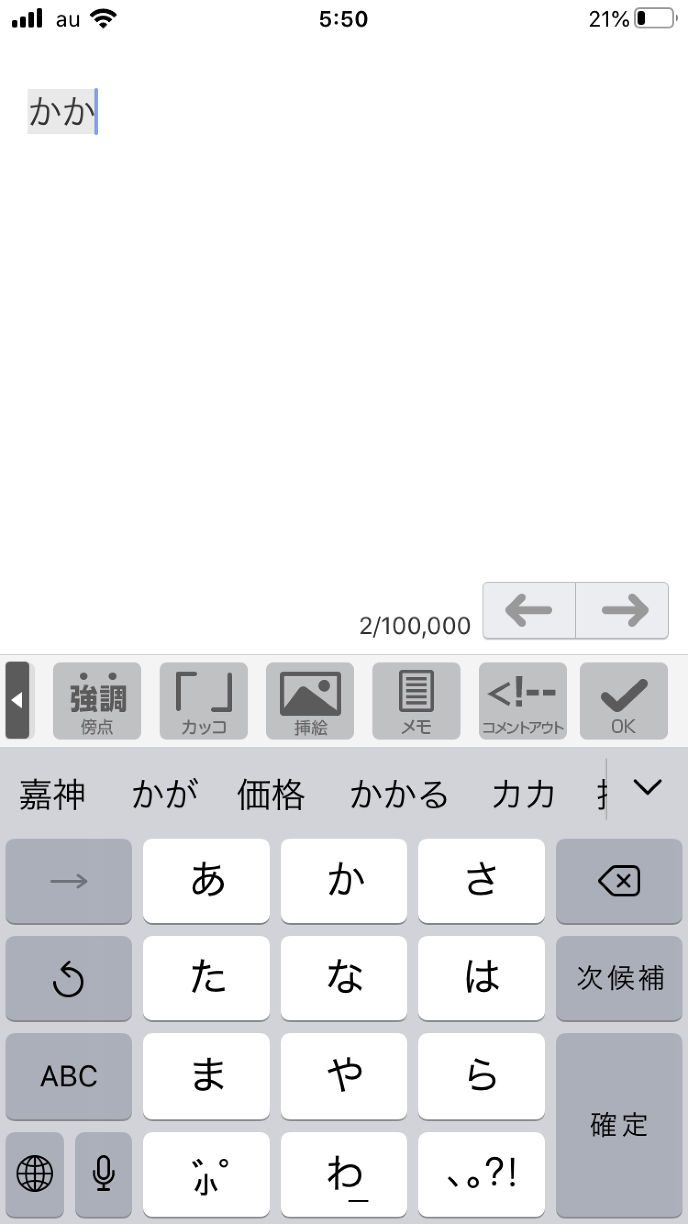Screen dimensions: 688x1224
Task: Apply 強調 emphasis dots to the text
Action: (x=97, y=700)
